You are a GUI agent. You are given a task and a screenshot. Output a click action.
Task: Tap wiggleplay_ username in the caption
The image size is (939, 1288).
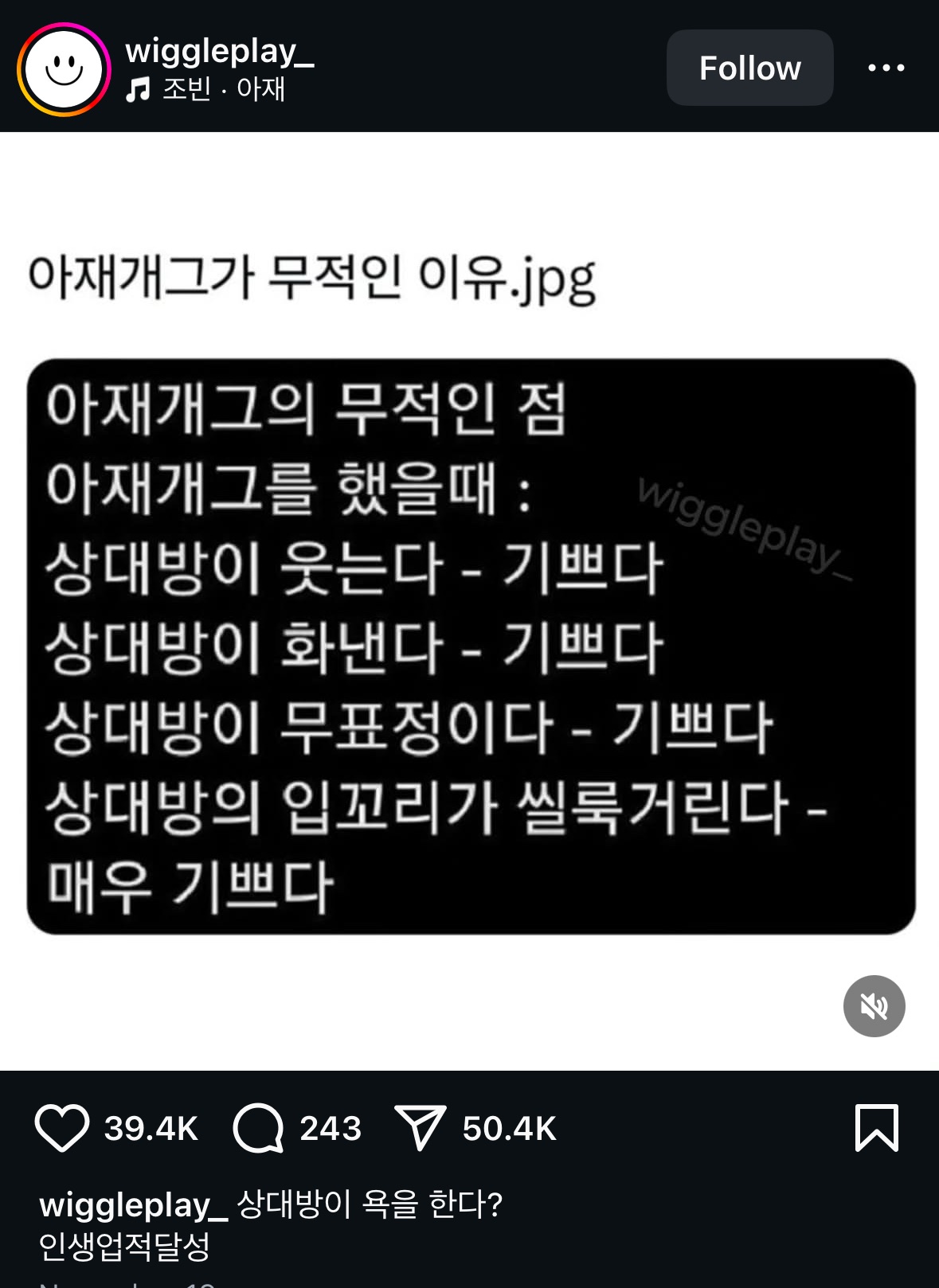[133, 1204]
